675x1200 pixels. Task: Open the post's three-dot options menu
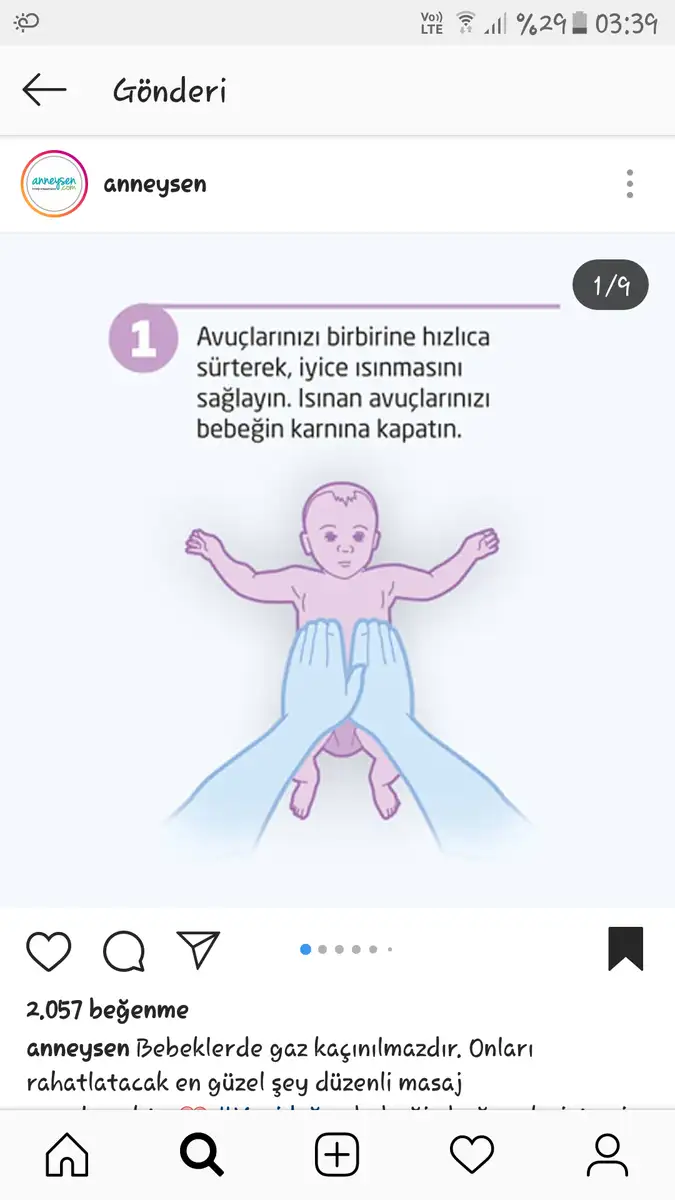[x=630, y=184]
